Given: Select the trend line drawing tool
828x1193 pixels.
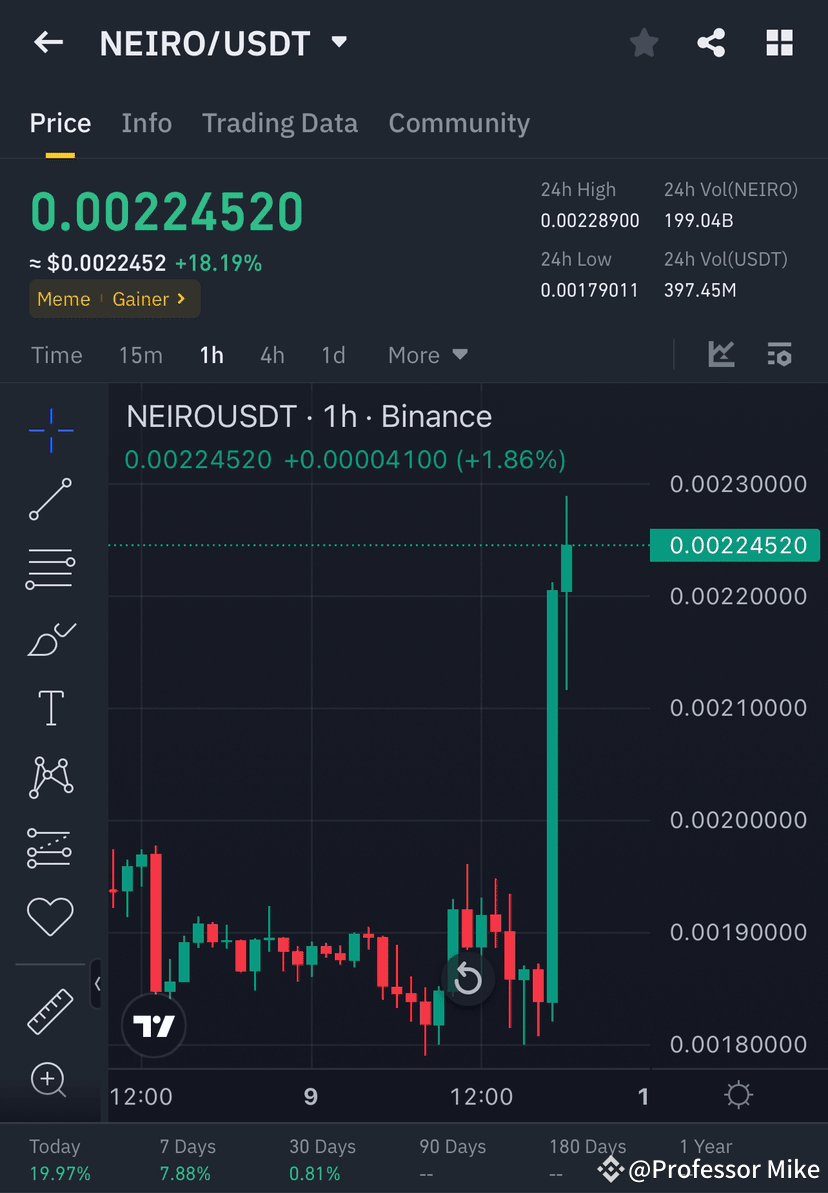Looking at the screenshot, I should coord(50,499).
